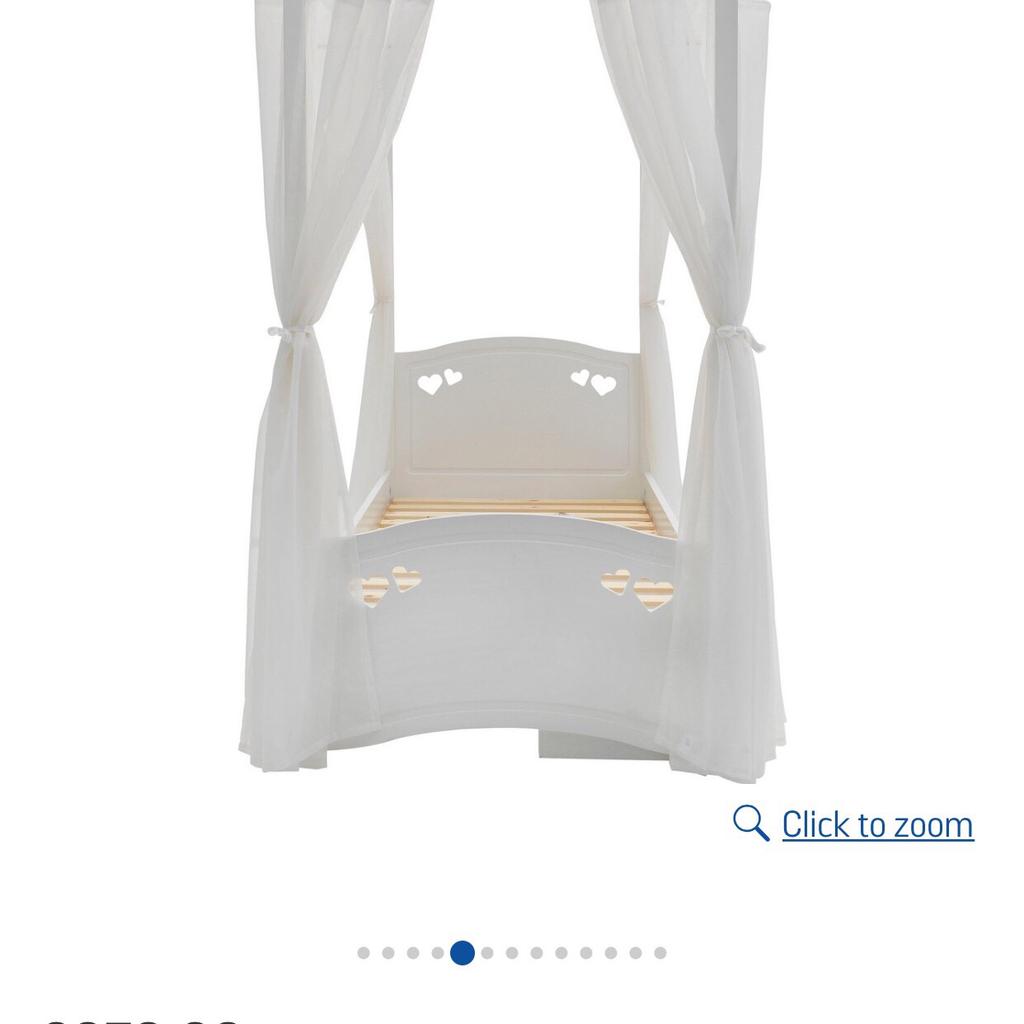Jump to the first image via the pagination dot
1024x1024 pixels.
(x=364, y=953)
